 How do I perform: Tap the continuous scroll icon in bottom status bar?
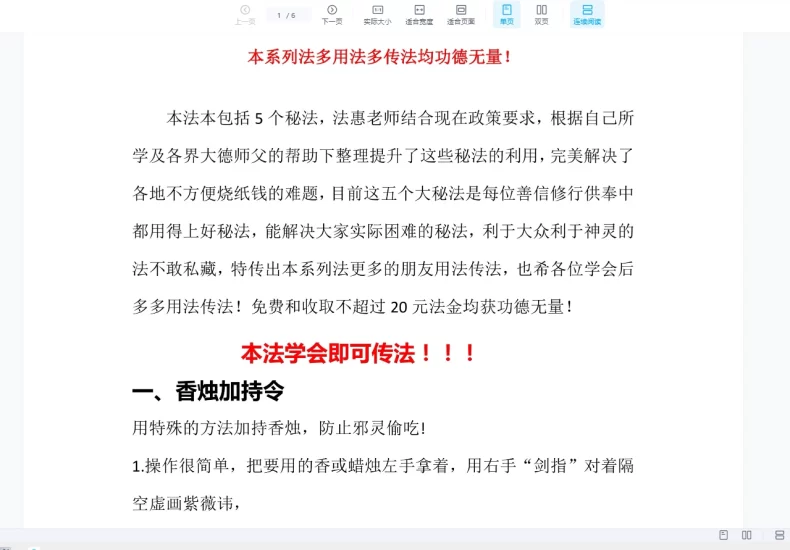click(779, 535)
